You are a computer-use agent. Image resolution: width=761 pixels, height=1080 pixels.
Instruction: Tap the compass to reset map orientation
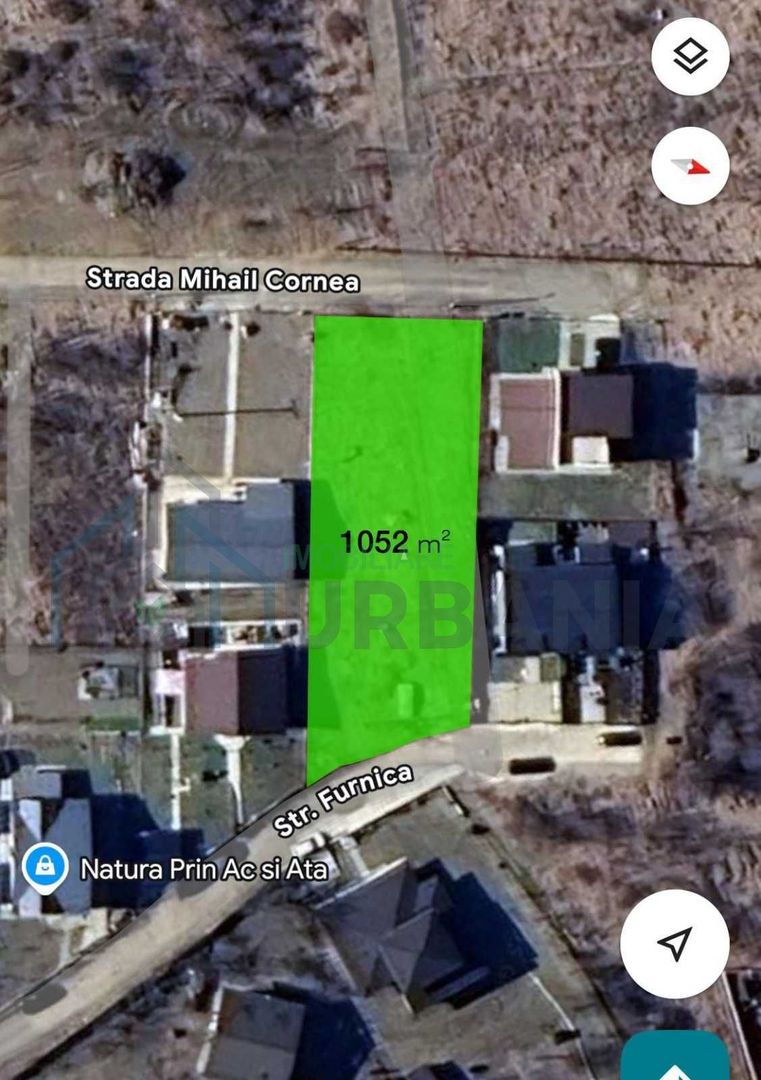(690, 166)
